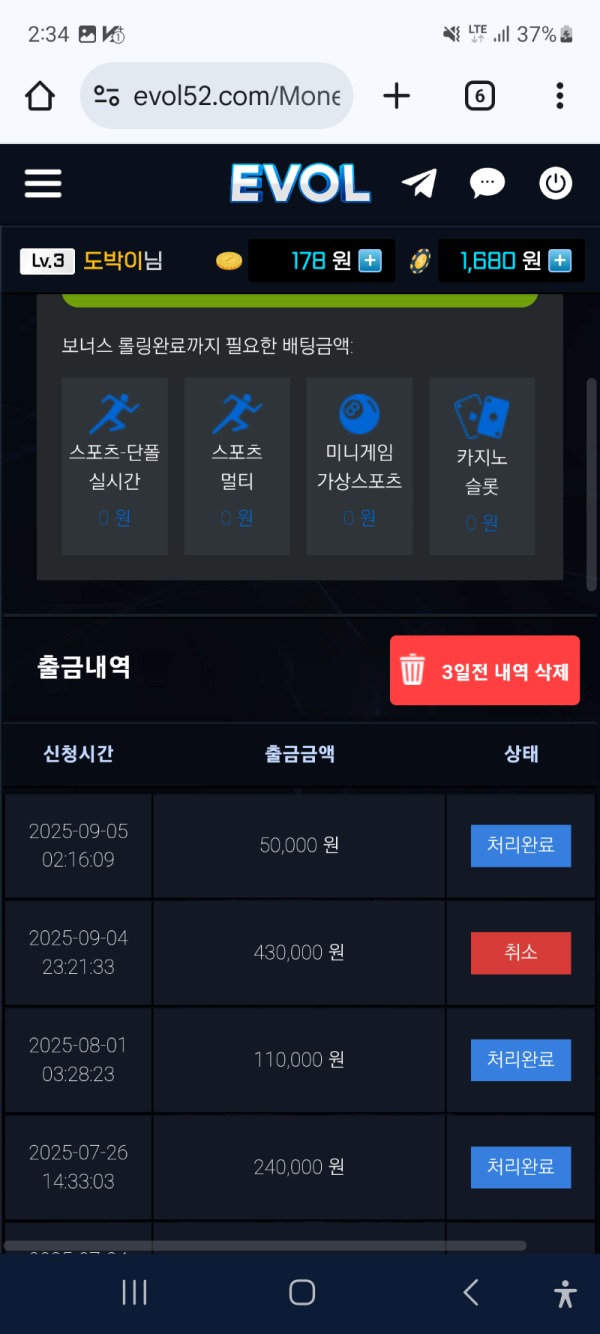Tap the power logout icon
Screen dimensions: 600x1334
point(555,183)
